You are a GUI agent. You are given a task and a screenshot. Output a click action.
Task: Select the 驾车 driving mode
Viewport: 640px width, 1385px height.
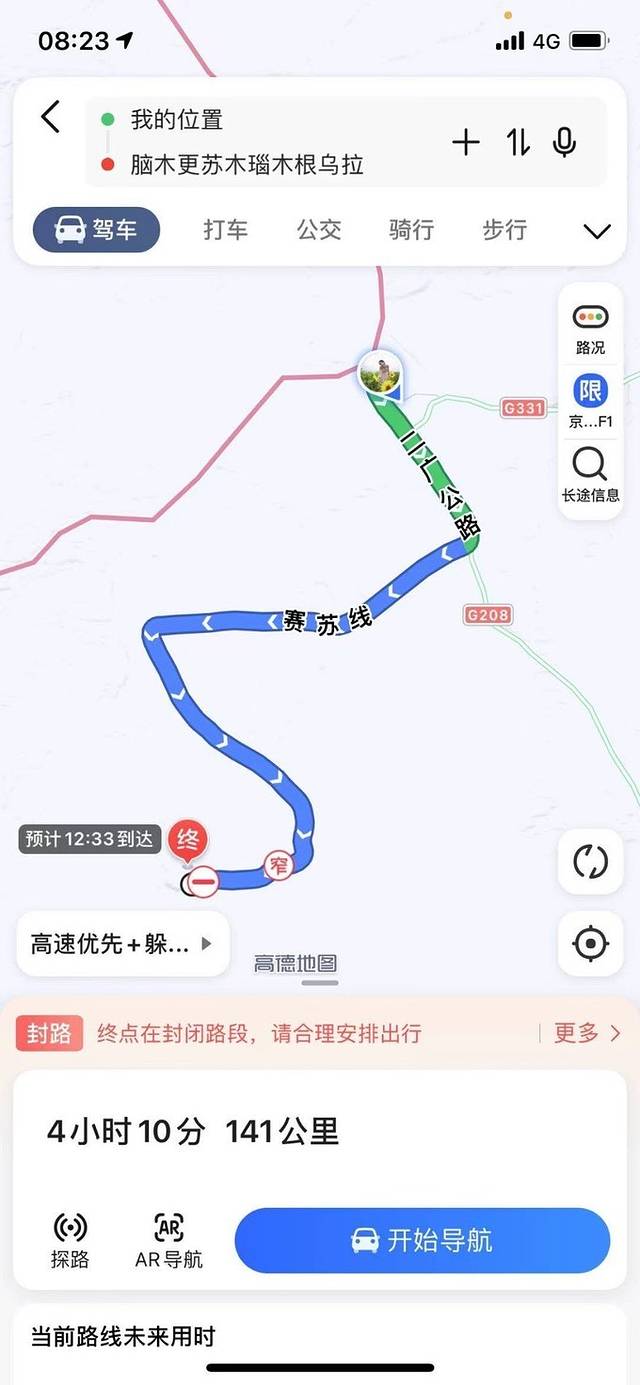click(97, 230)
